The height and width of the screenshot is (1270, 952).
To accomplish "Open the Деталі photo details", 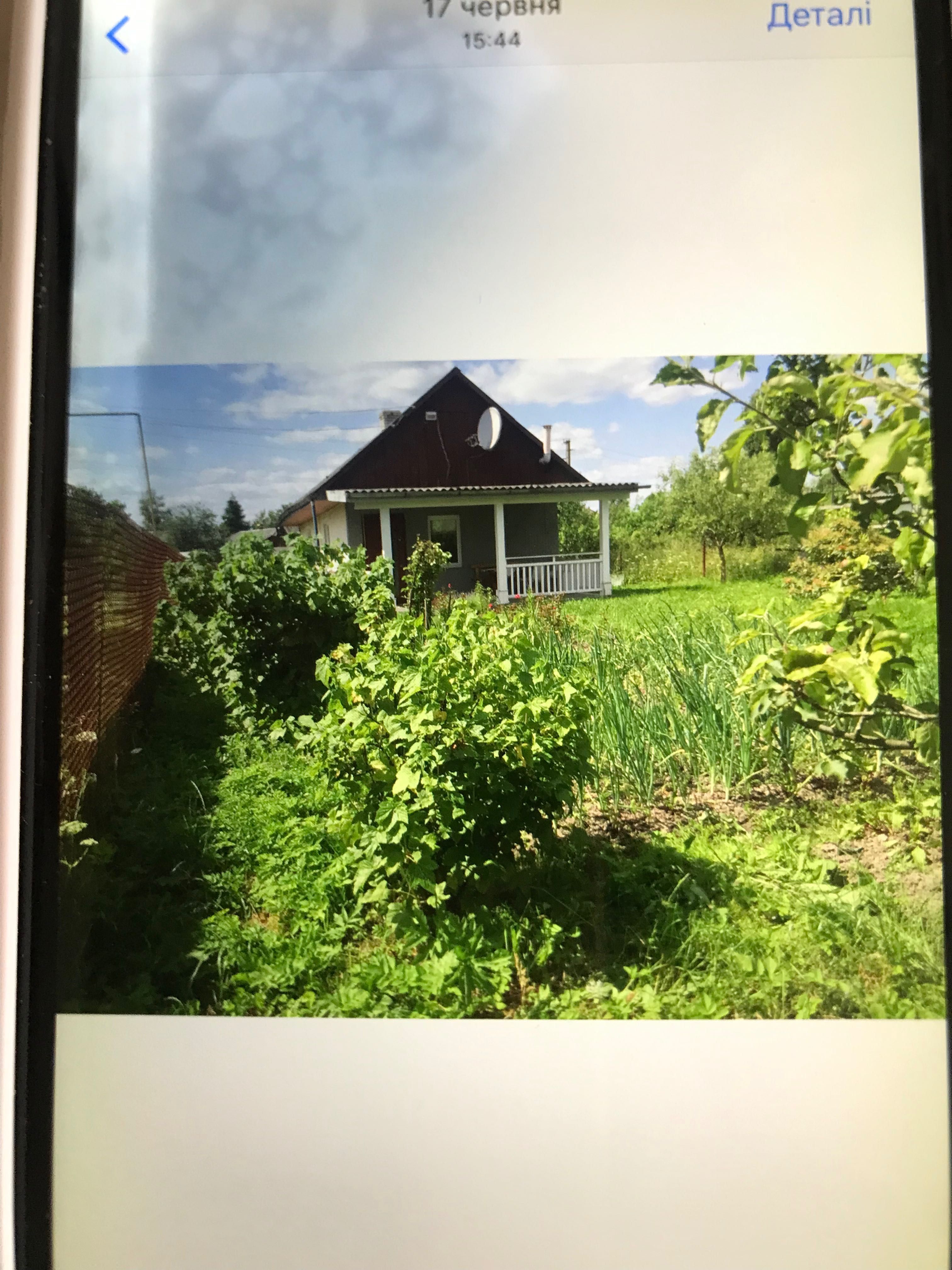I will tap(819, 15).
